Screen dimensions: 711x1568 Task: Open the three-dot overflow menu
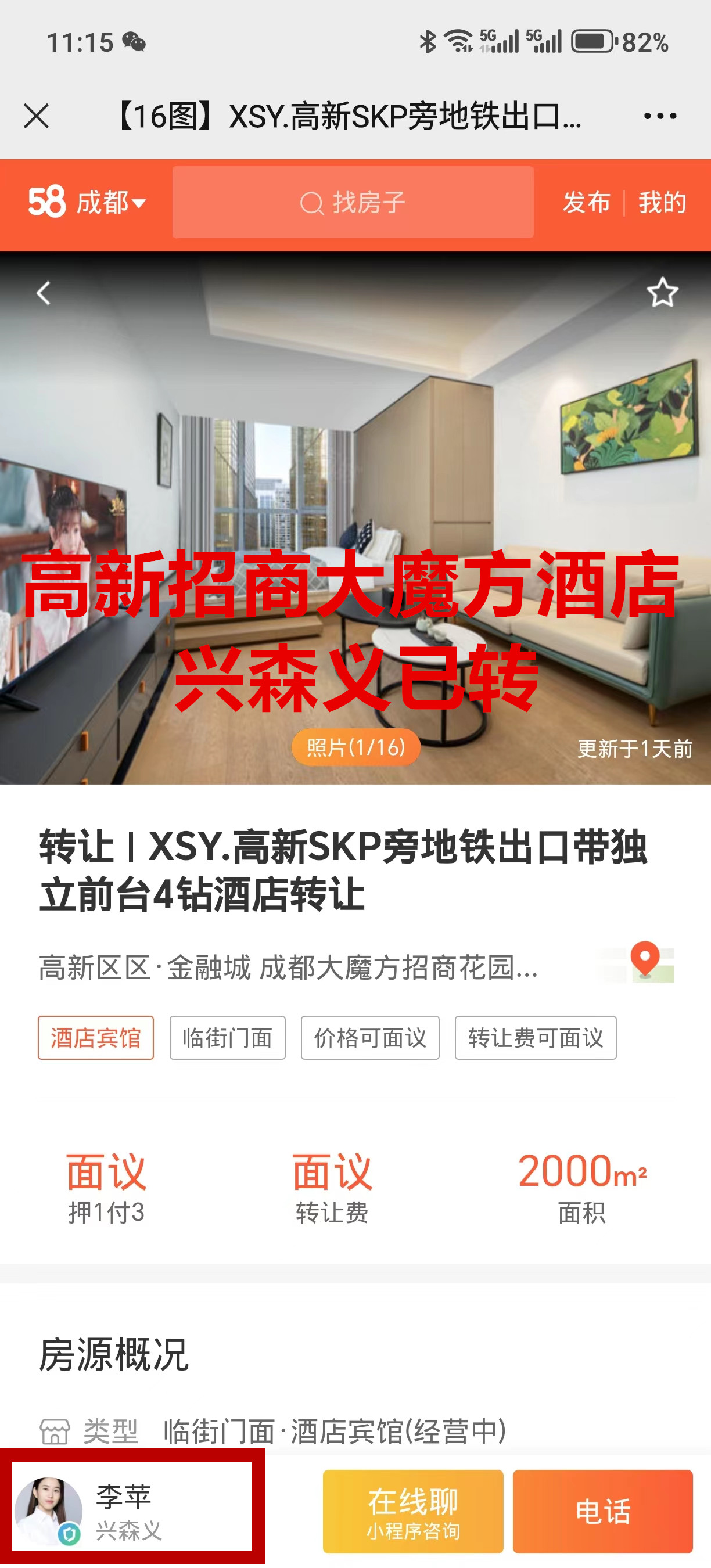660,116
